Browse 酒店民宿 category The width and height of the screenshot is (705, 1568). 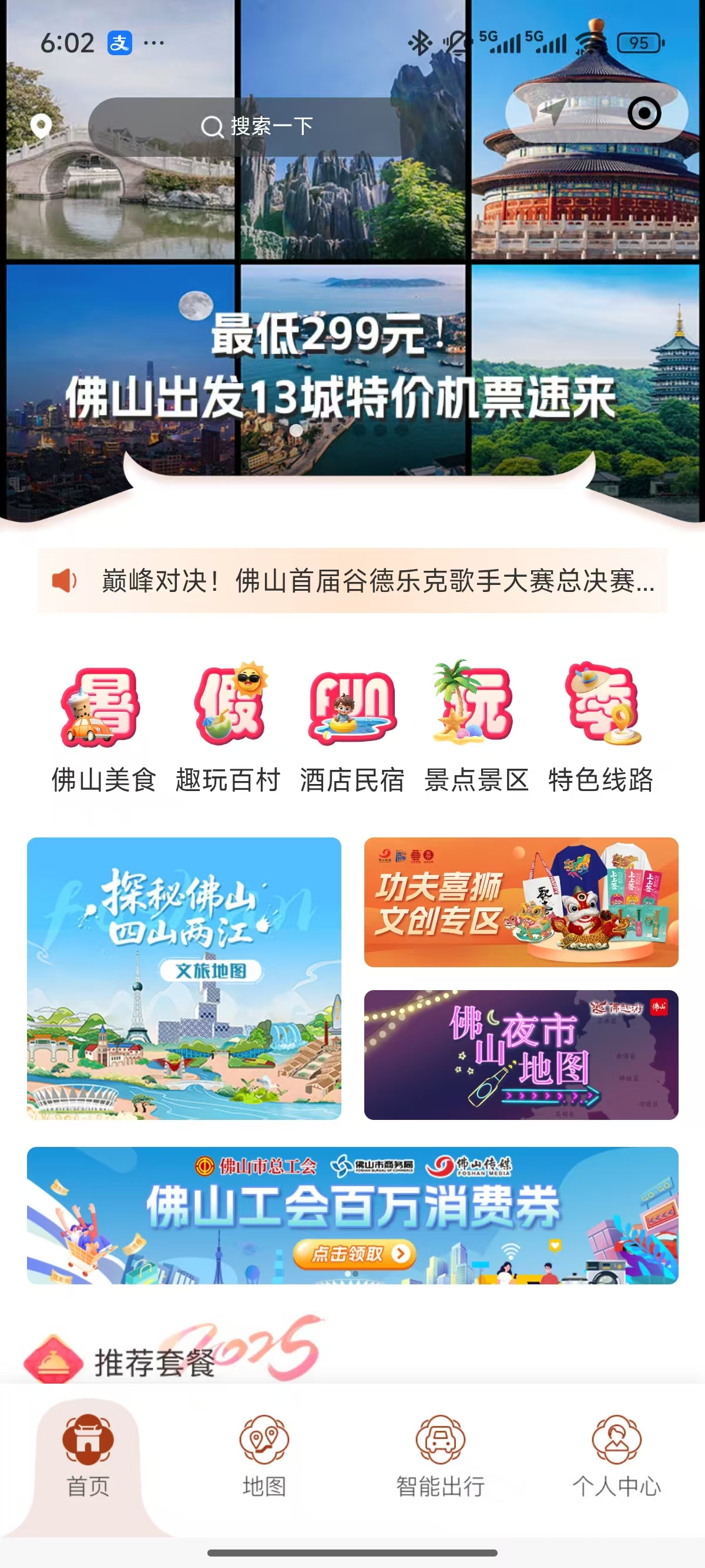352,731
